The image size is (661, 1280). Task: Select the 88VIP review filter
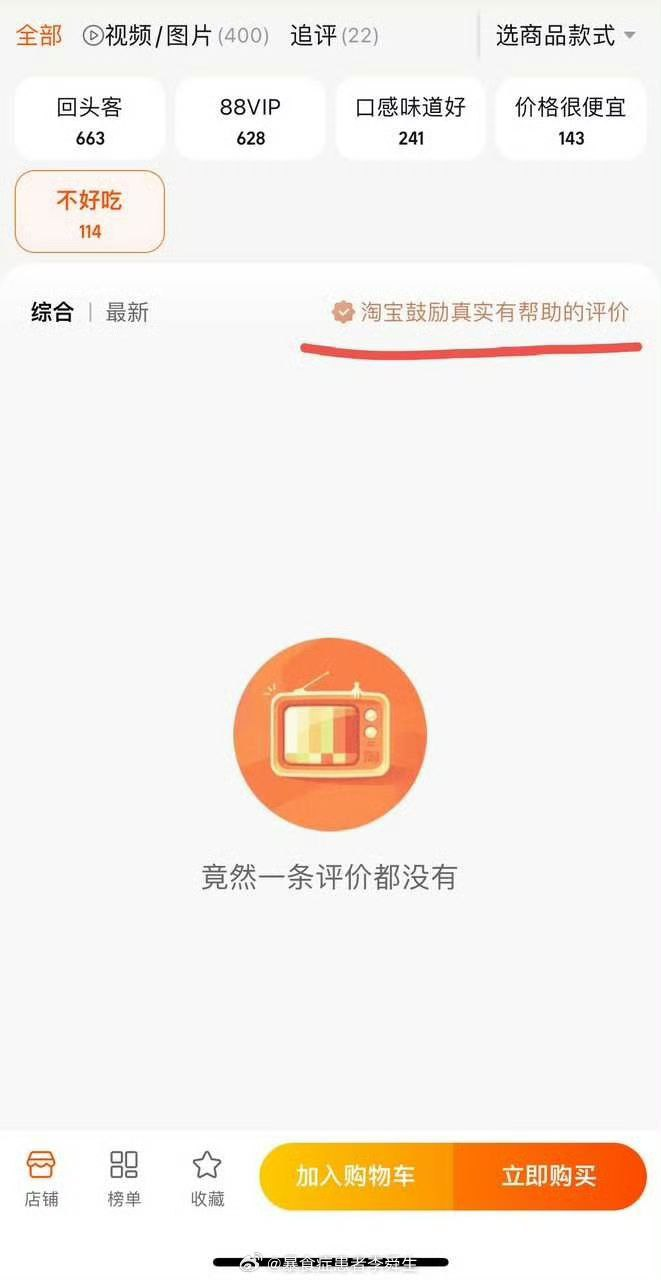[250, 119]
